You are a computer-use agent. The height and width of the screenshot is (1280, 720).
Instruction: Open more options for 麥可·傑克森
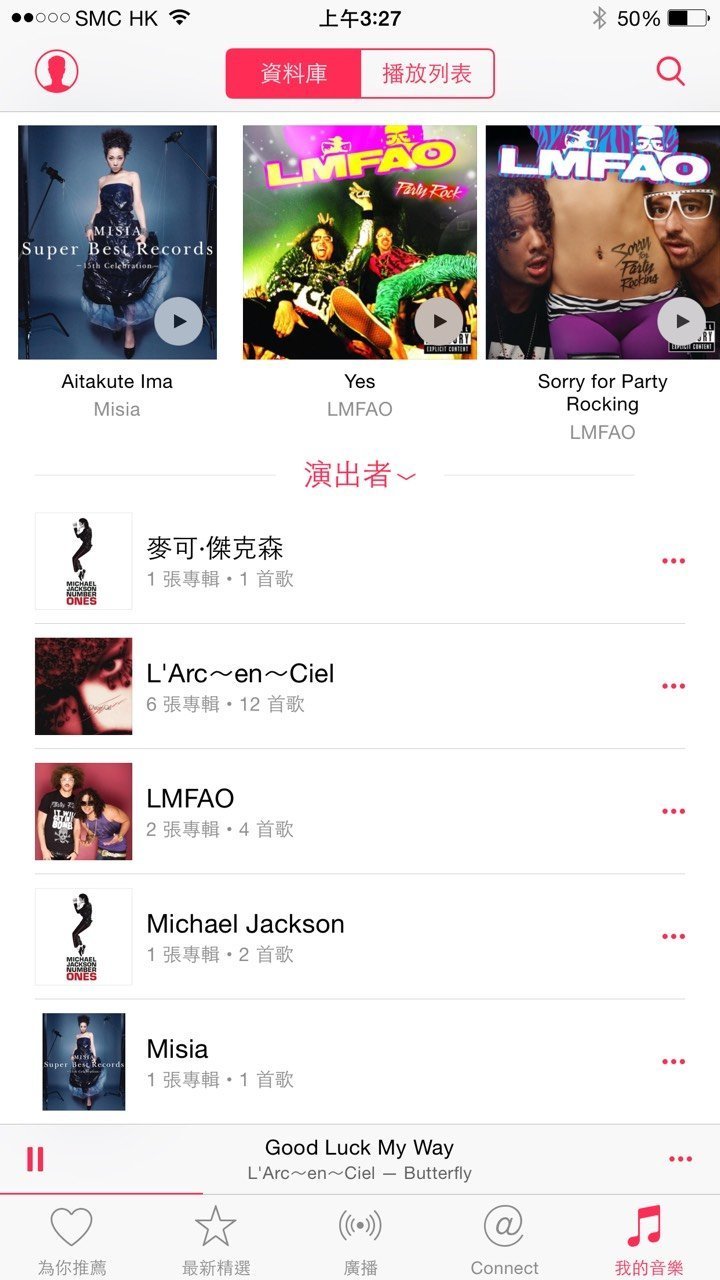pos(673,561)
